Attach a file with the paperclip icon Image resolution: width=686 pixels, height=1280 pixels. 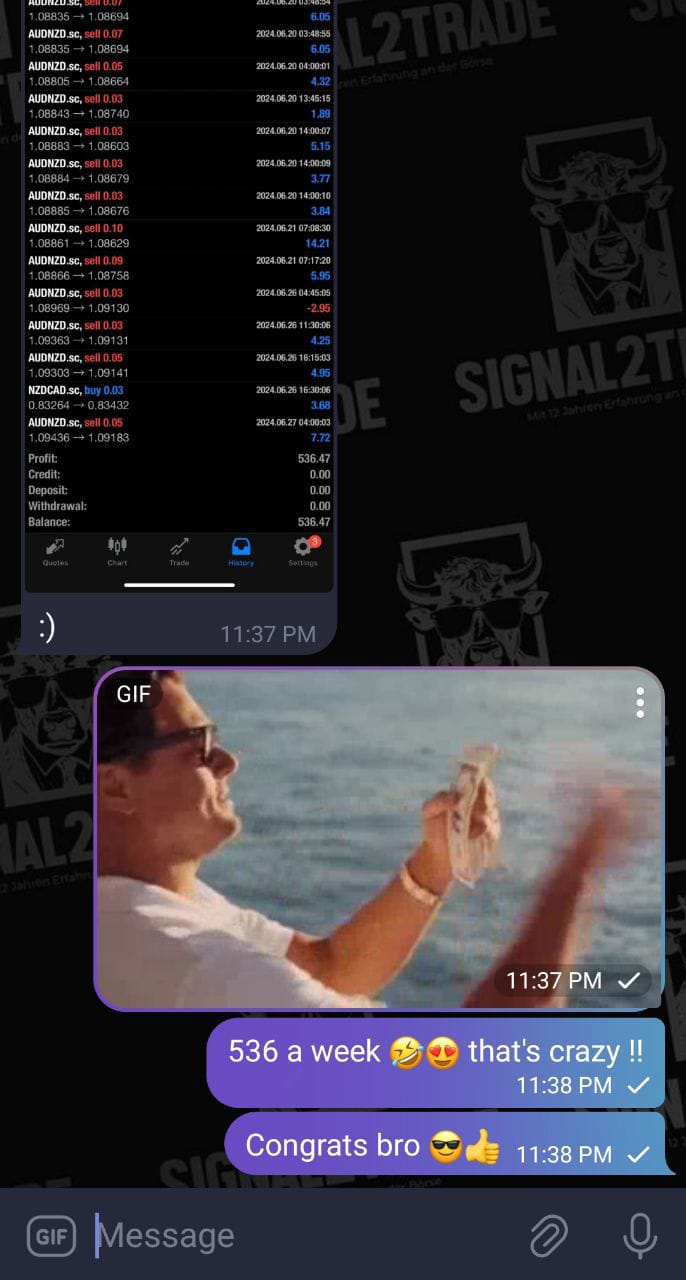548,1236
